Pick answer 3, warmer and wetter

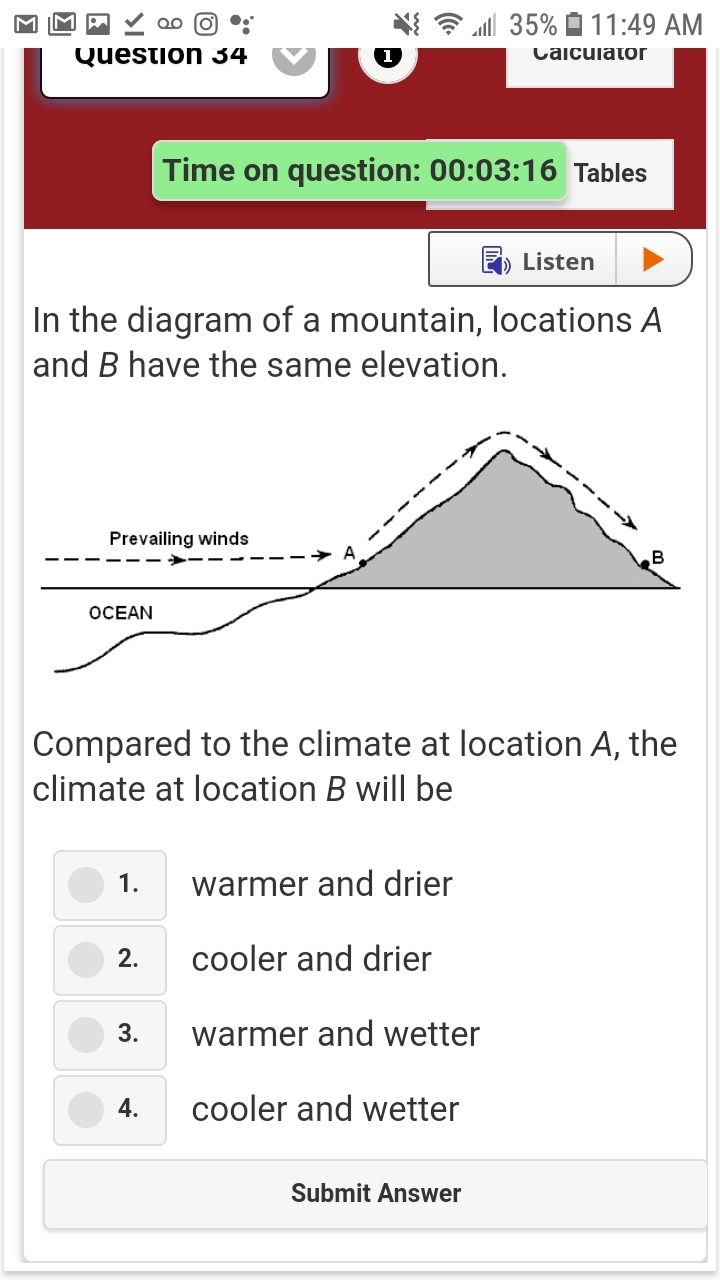coord(86,1034)
